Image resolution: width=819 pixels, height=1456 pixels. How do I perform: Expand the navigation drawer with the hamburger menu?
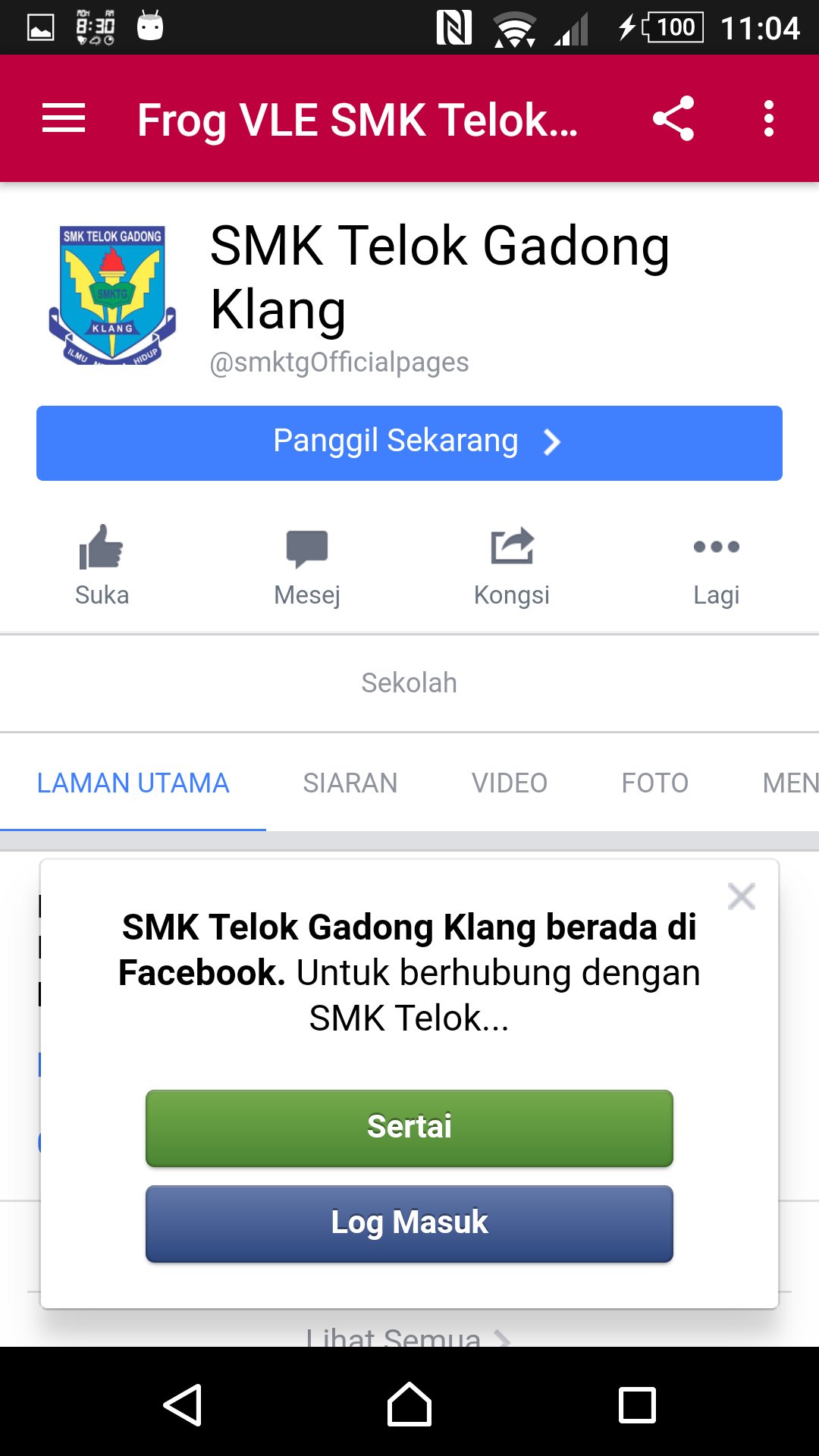point(64,118)
